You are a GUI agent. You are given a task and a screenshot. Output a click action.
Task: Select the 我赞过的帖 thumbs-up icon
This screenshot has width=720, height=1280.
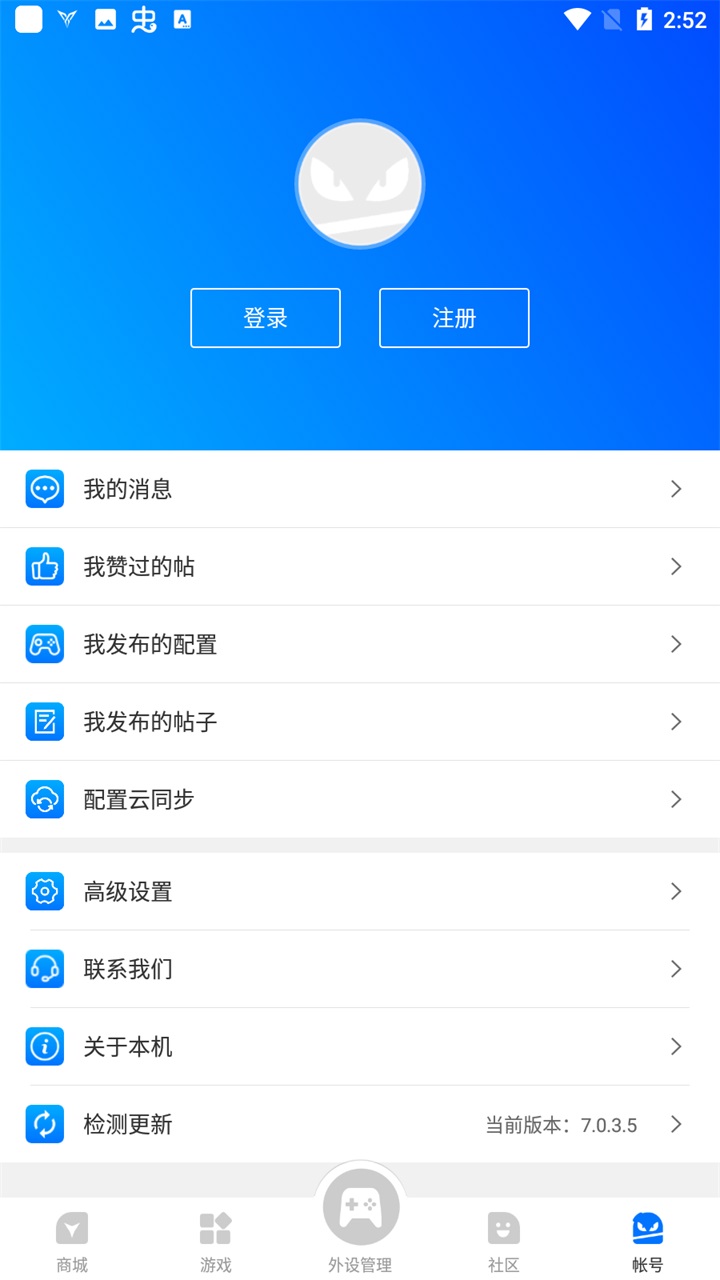[44, 566]
